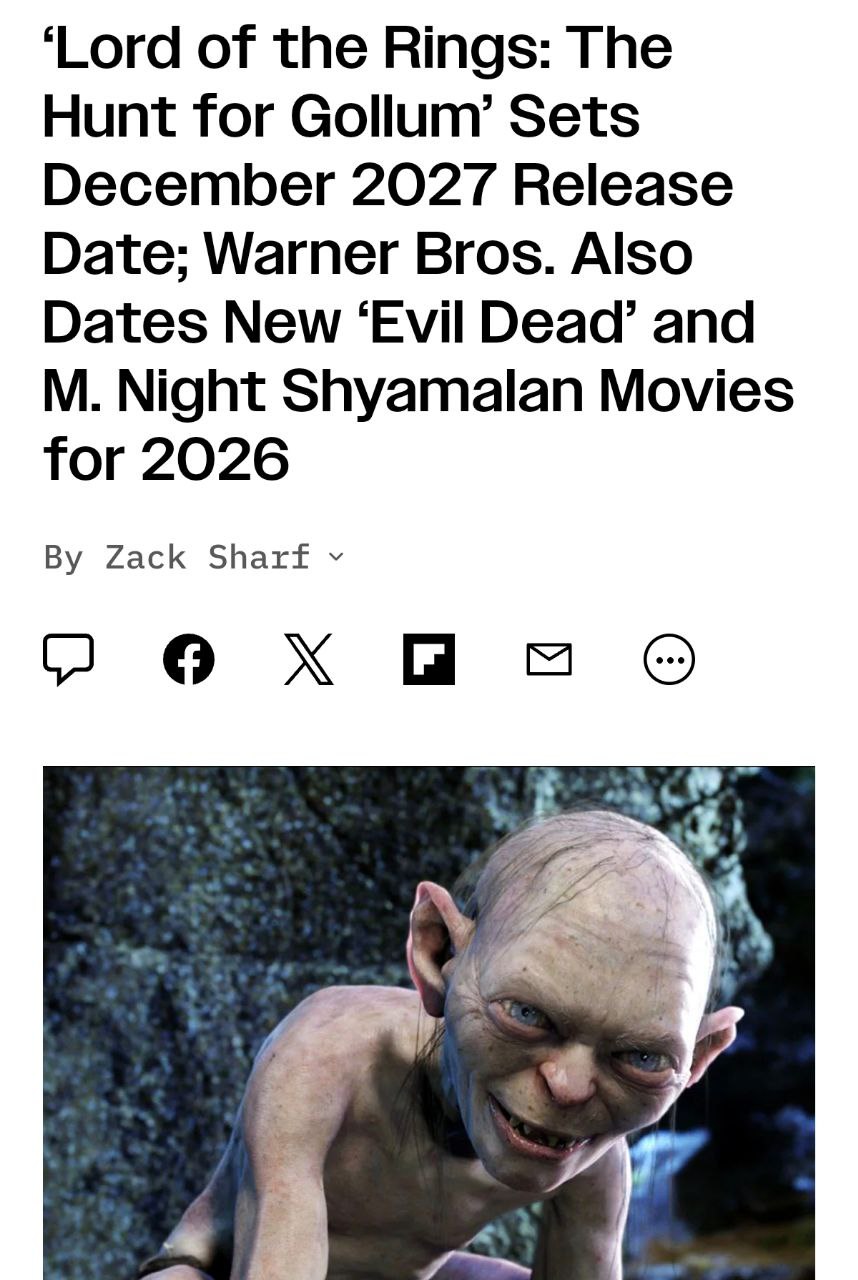
Task: Open more sharing options
Action: pyautogui.click(x=668, y=659)
